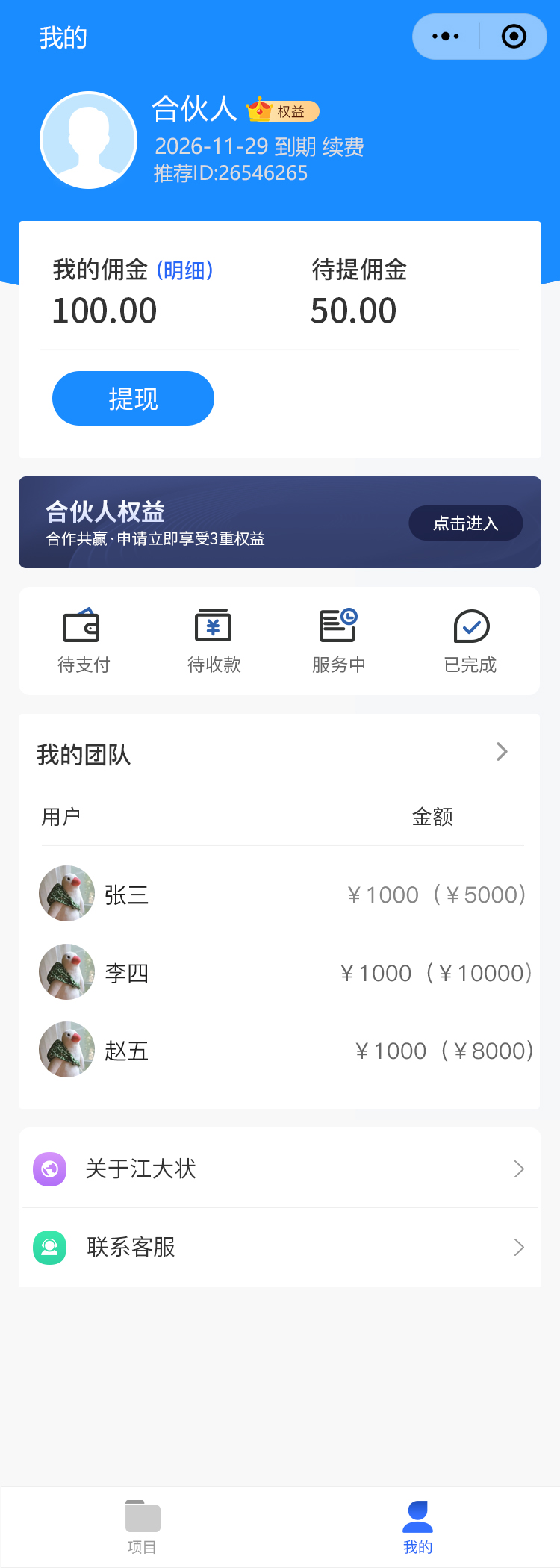Open team member 李四
The width and height of the screenshot is (560, 1568).
tap(125, 973)
